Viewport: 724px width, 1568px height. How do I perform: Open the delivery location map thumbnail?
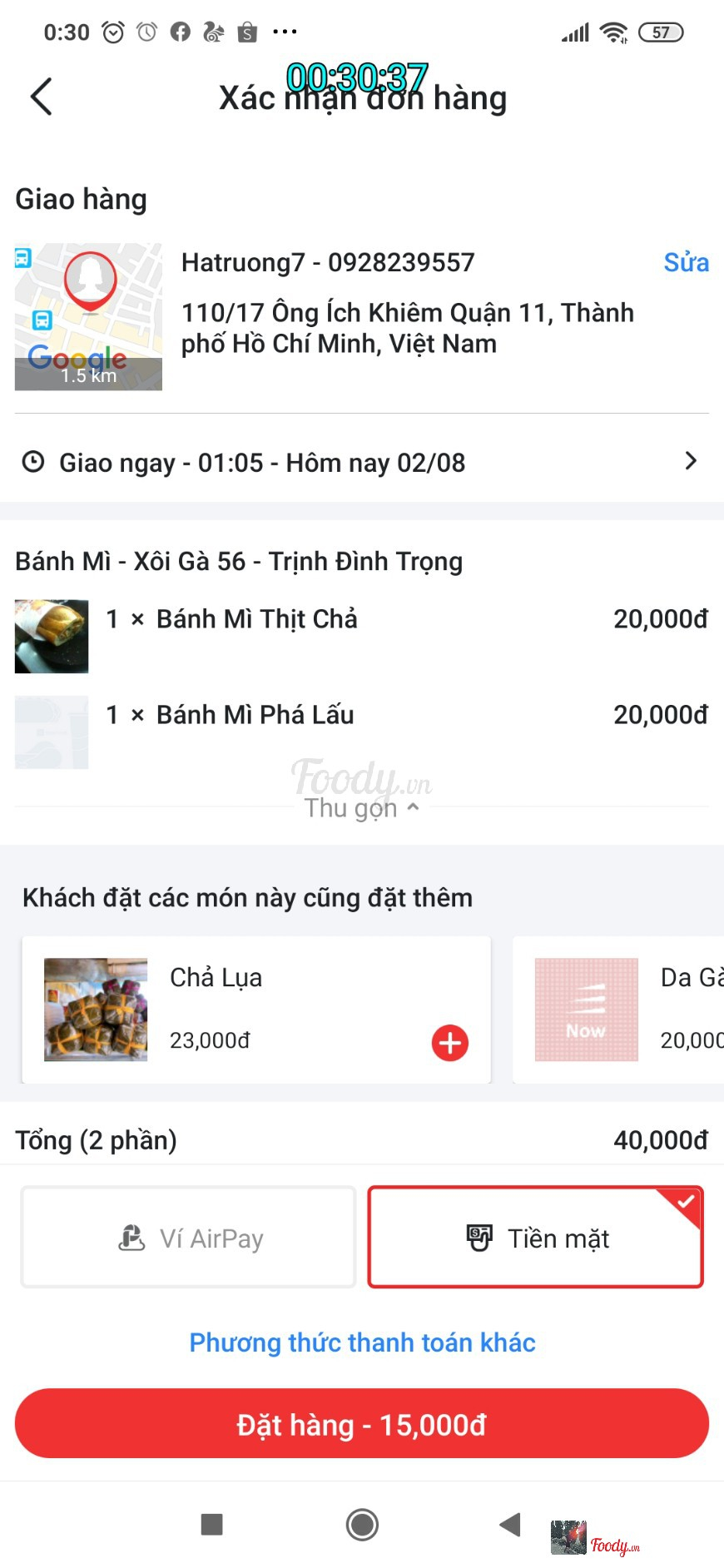click(x=88, y=316)
